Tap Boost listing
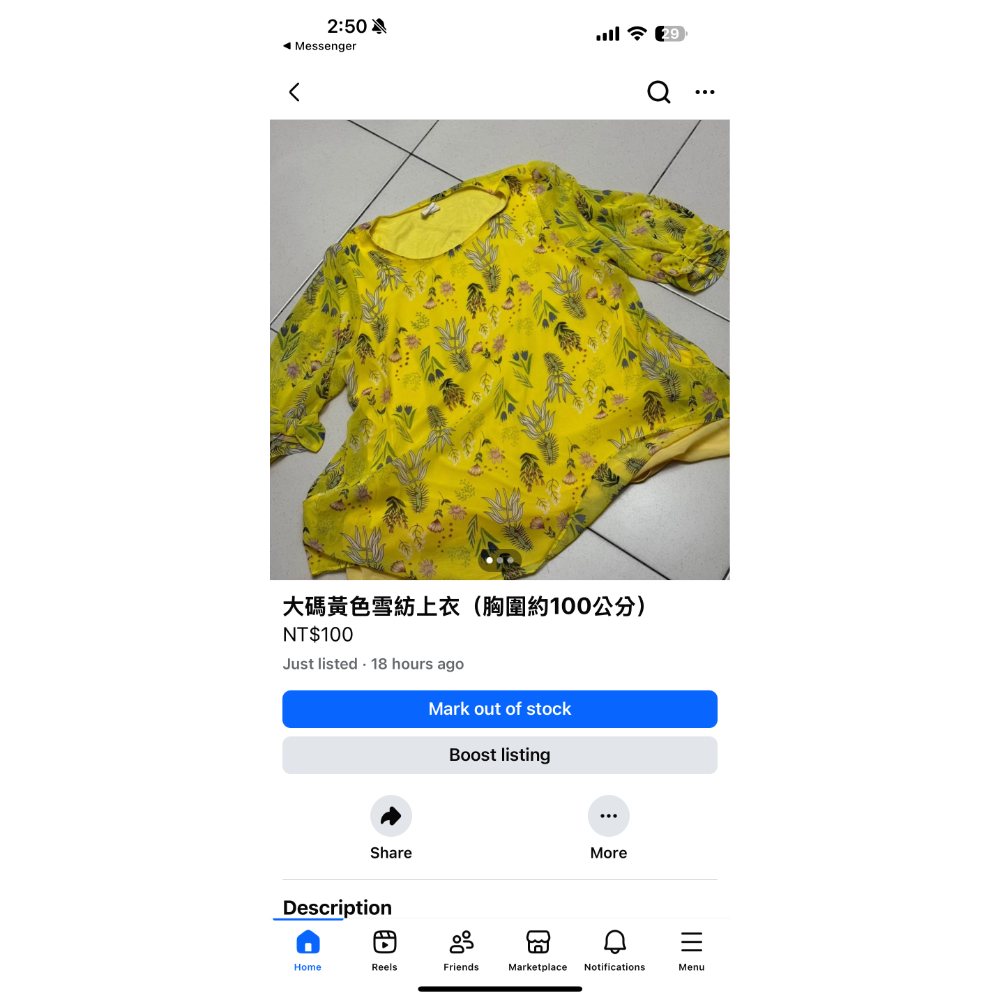This screenshot has width=1000, height=1000. 499,755
